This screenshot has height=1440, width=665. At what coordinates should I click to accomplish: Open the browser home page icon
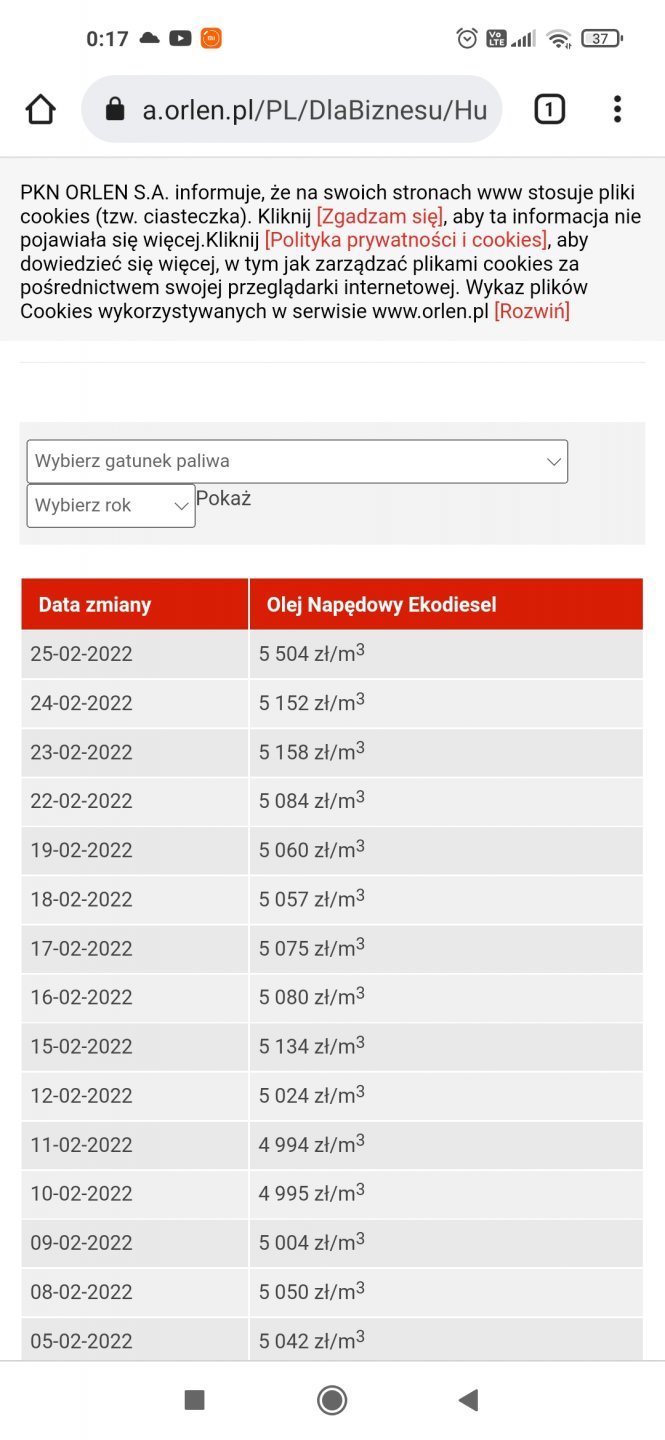pyautogui.click(x=41, y=109)
